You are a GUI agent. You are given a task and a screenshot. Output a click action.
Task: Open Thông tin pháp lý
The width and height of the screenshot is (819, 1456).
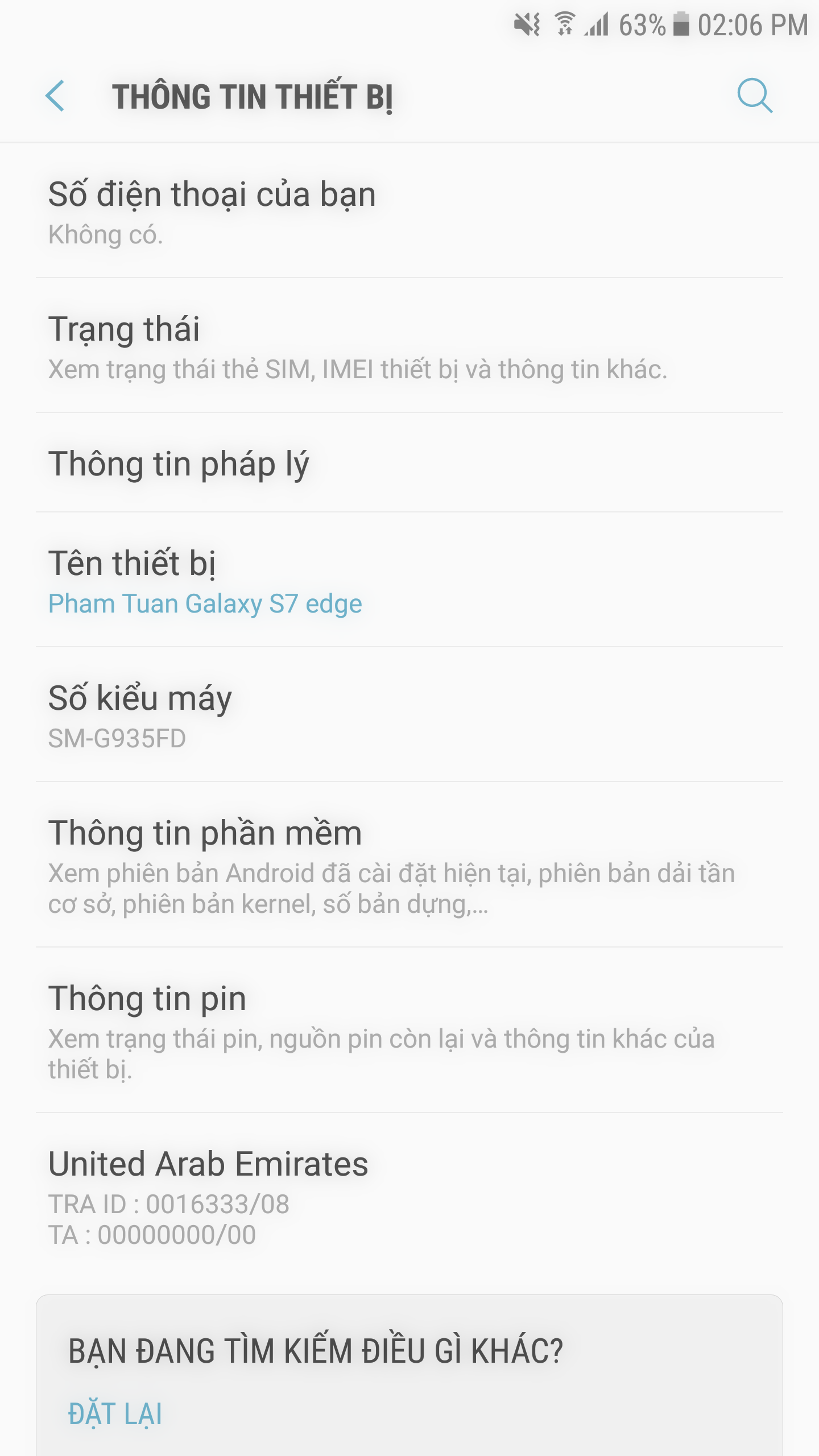[x=409, y=464]
